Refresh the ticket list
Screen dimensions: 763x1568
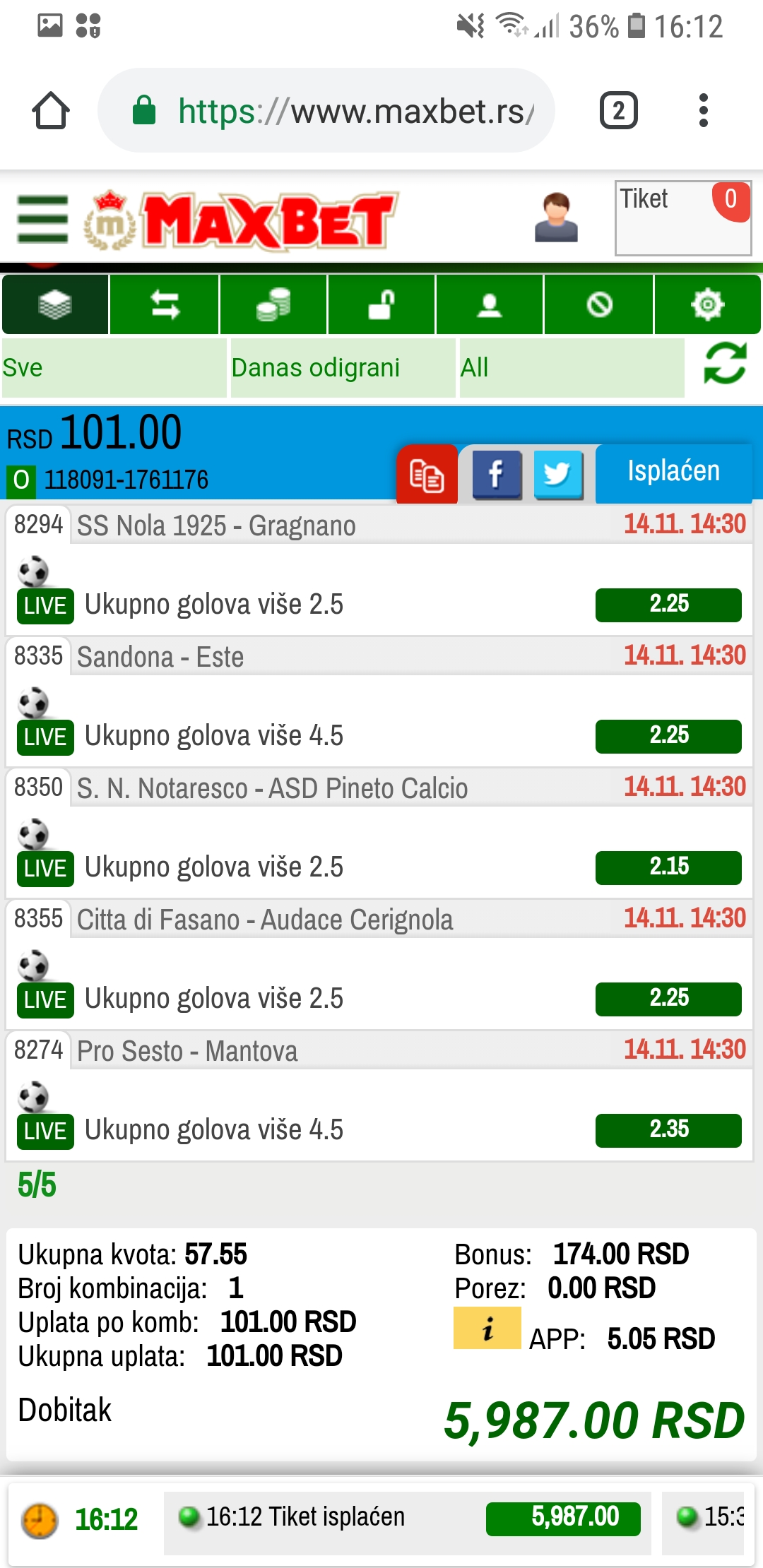726,364
